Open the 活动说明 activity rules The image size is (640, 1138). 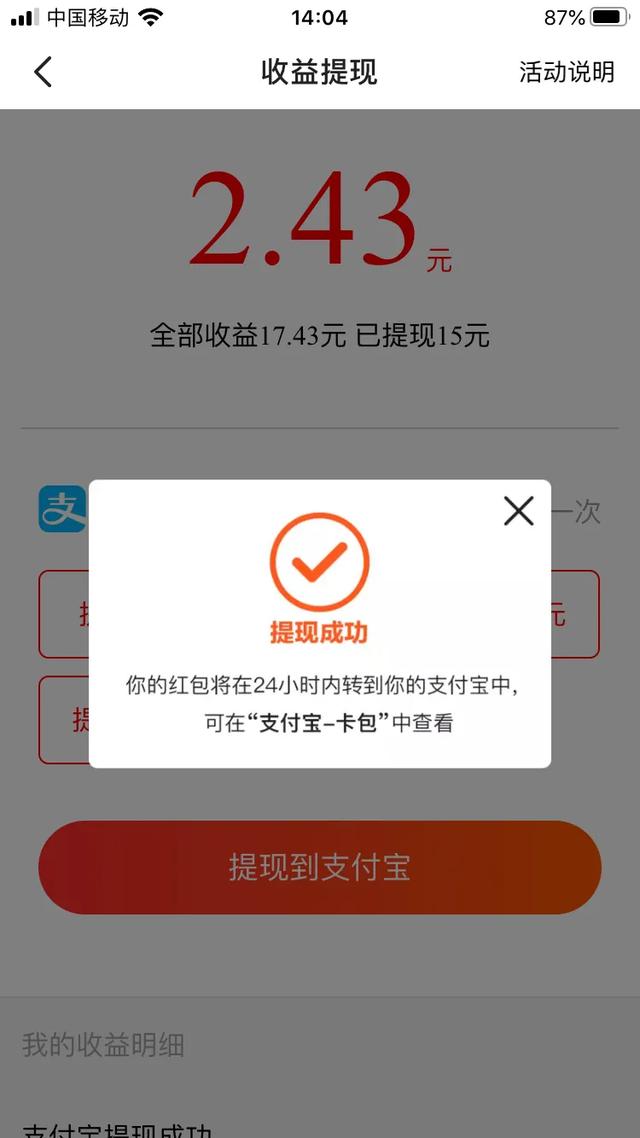[566, 72]
